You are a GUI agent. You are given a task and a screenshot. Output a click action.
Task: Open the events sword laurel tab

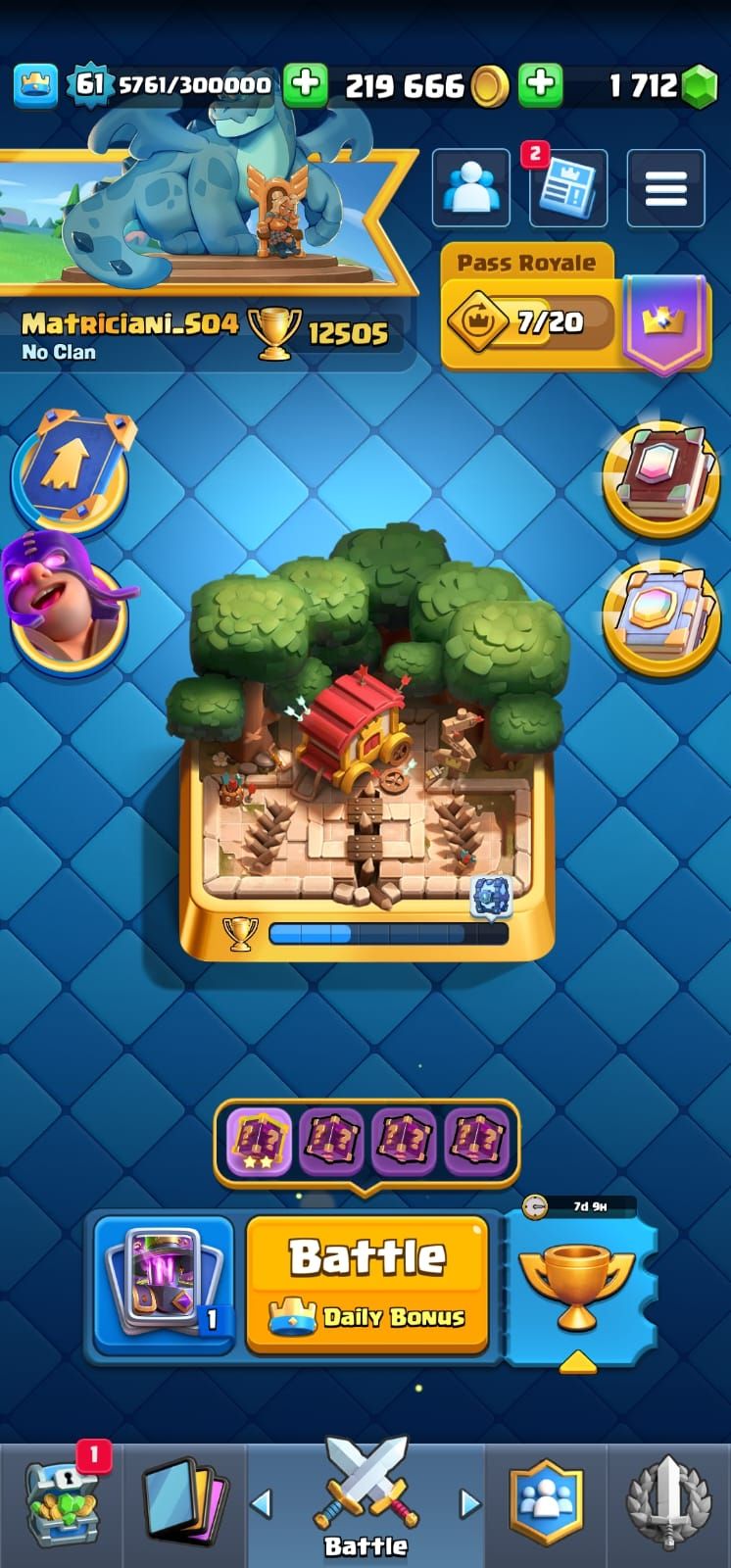[668, 1502]
